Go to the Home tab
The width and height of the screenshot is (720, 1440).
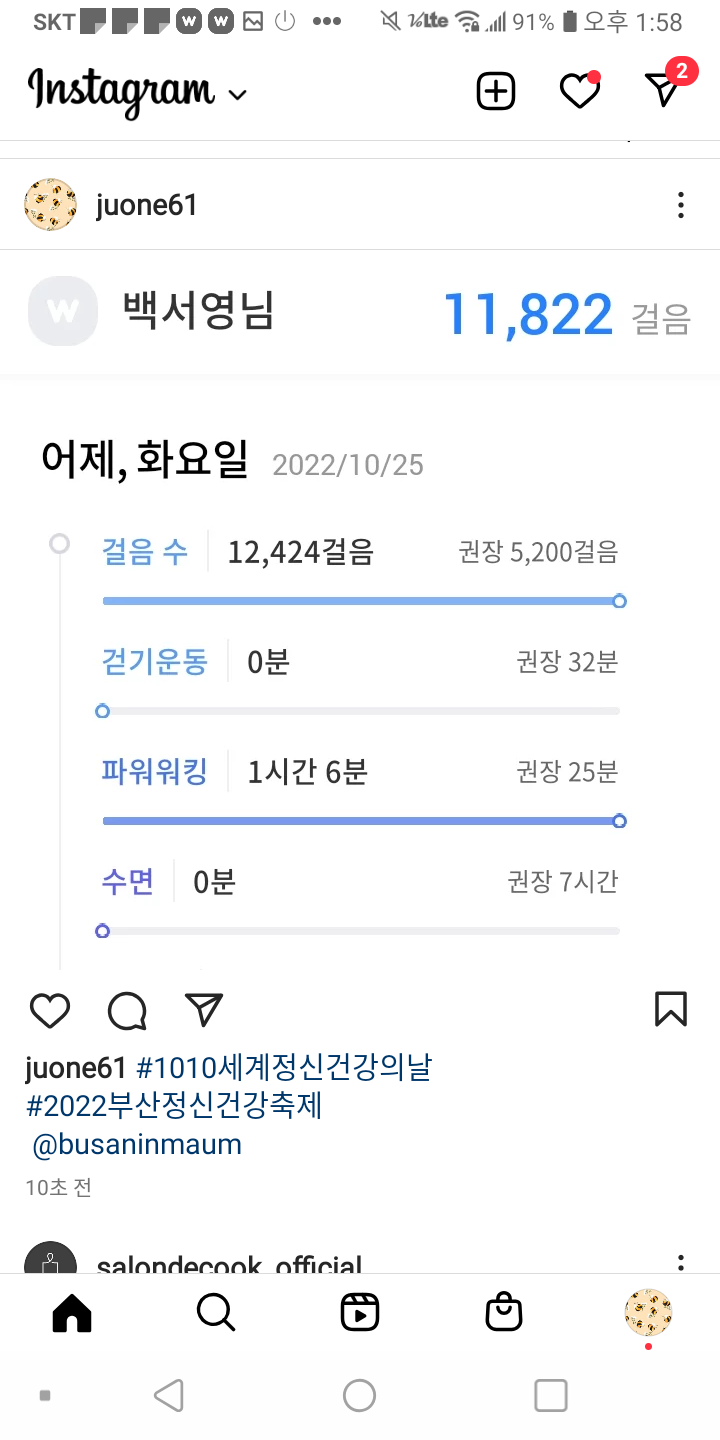71,1312
